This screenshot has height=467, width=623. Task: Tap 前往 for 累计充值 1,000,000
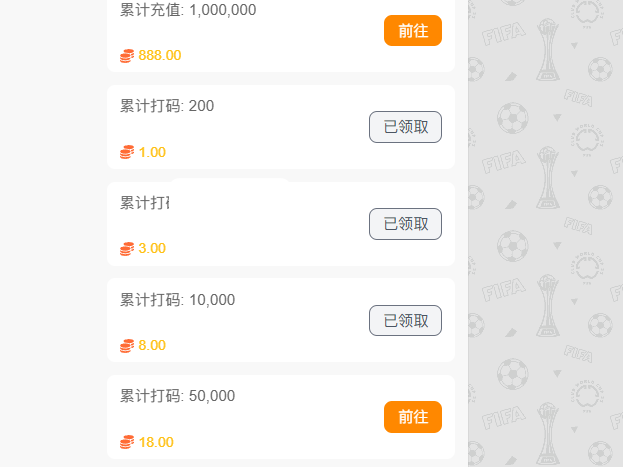412,31
